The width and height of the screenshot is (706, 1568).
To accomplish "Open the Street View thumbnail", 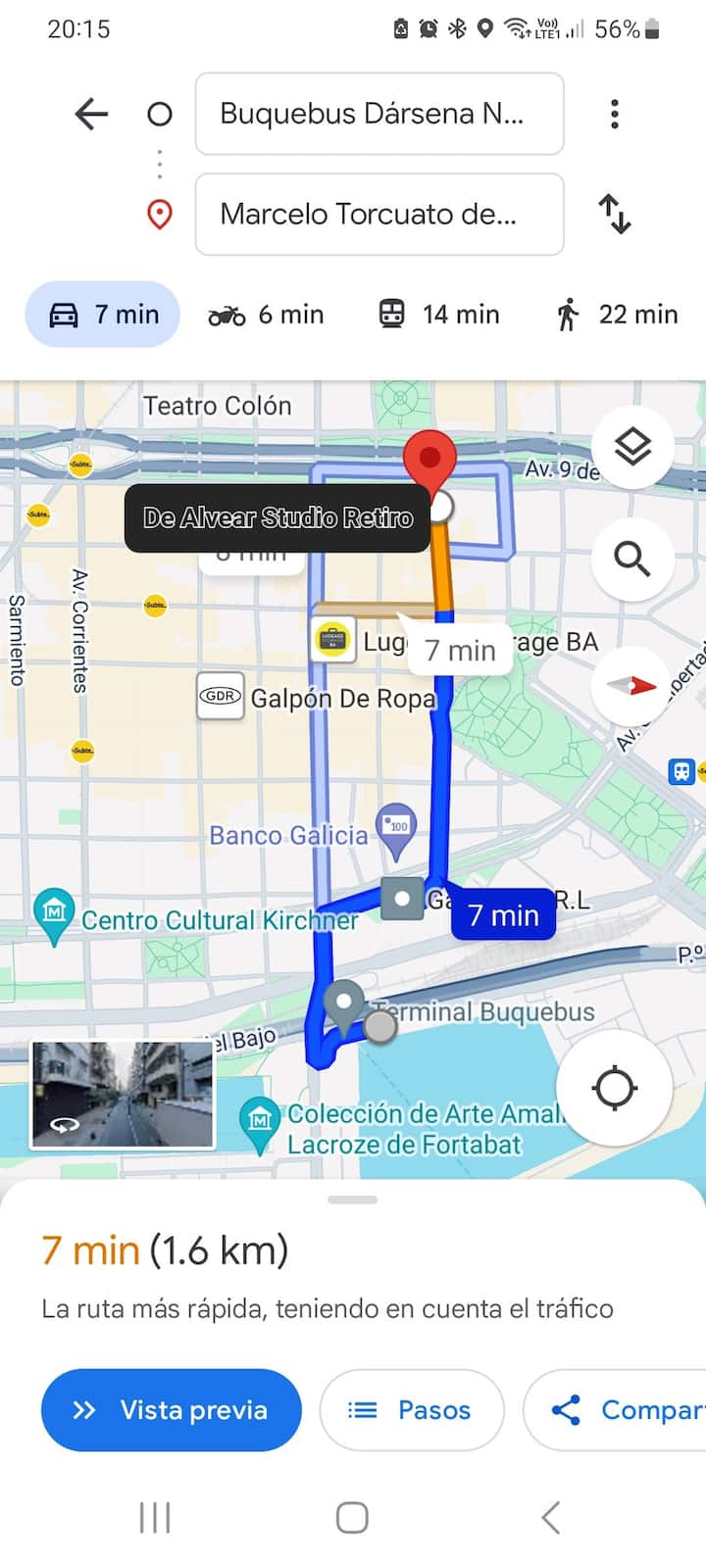I will point(123,1094).
